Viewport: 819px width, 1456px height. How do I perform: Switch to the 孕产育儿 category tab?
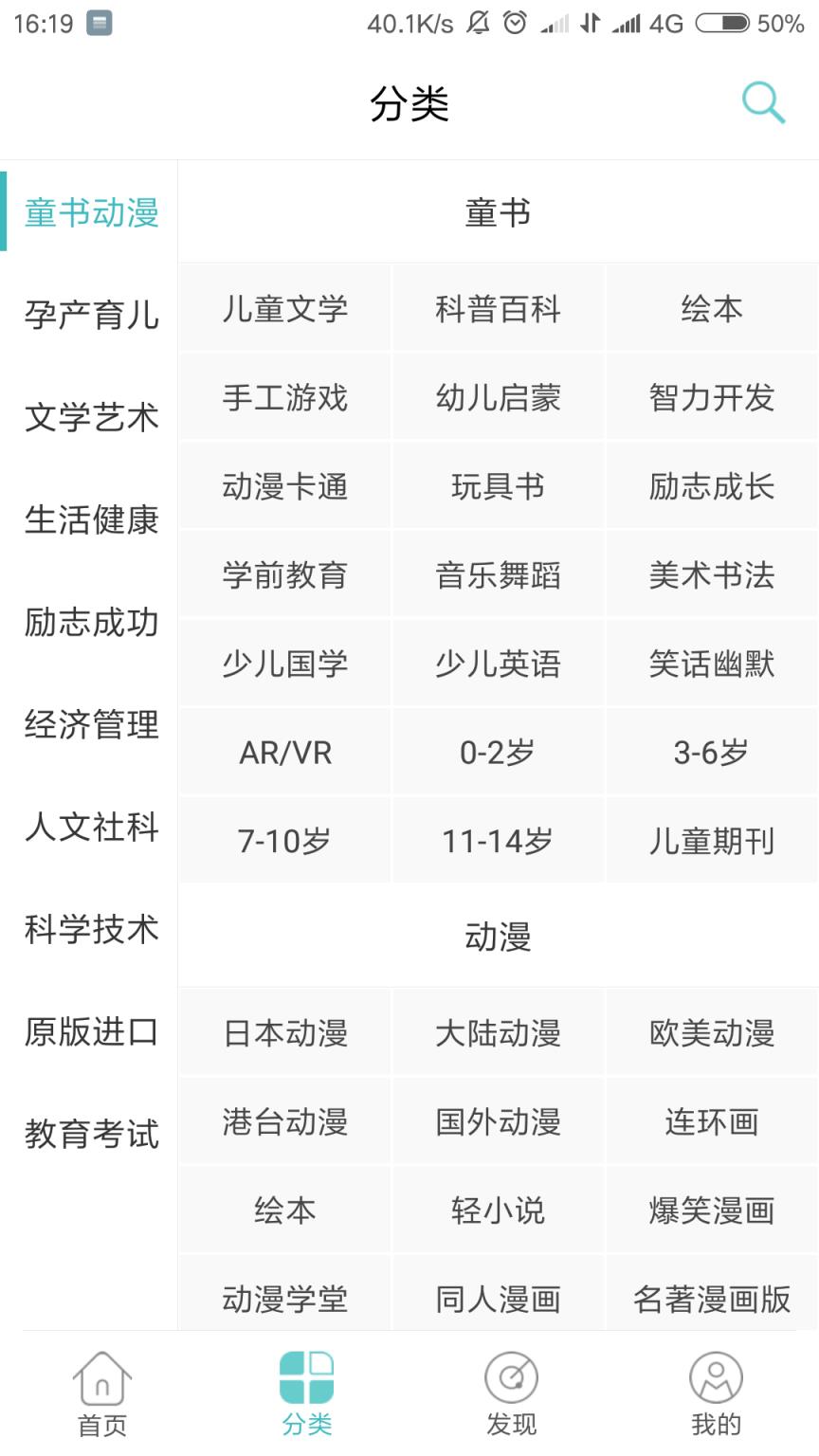(x=90, y=316)
